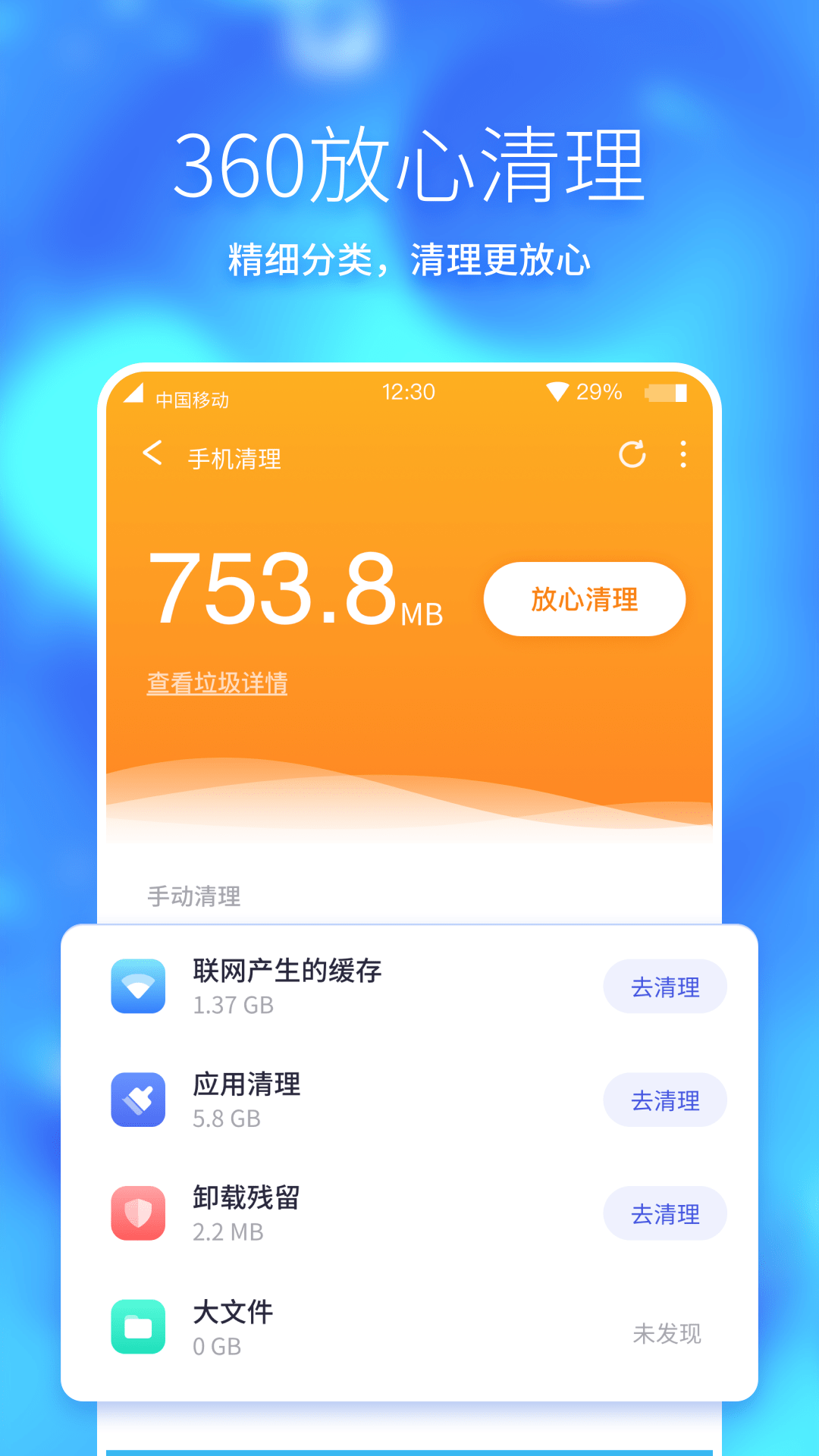The height and width of the screenshot is (1456, 819).
Task: Tap the Wi-Fi status icon in status bar
Action: [558, 391]
